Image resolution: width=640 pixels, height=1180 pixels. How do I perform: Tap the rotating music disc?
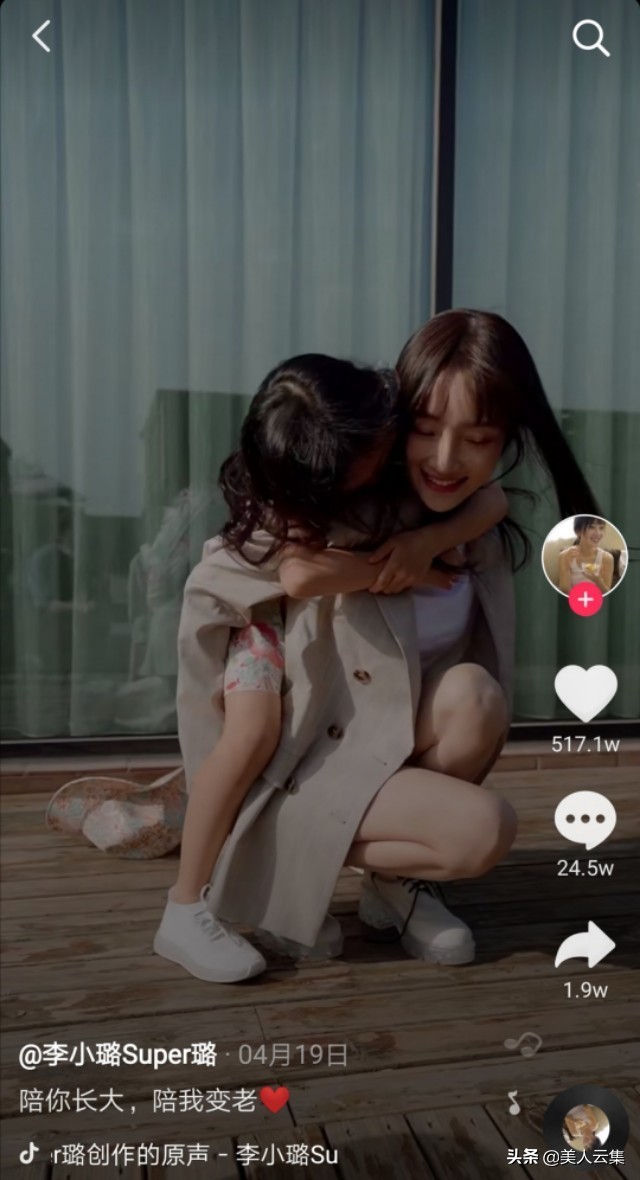click(x=586, y=1126)
